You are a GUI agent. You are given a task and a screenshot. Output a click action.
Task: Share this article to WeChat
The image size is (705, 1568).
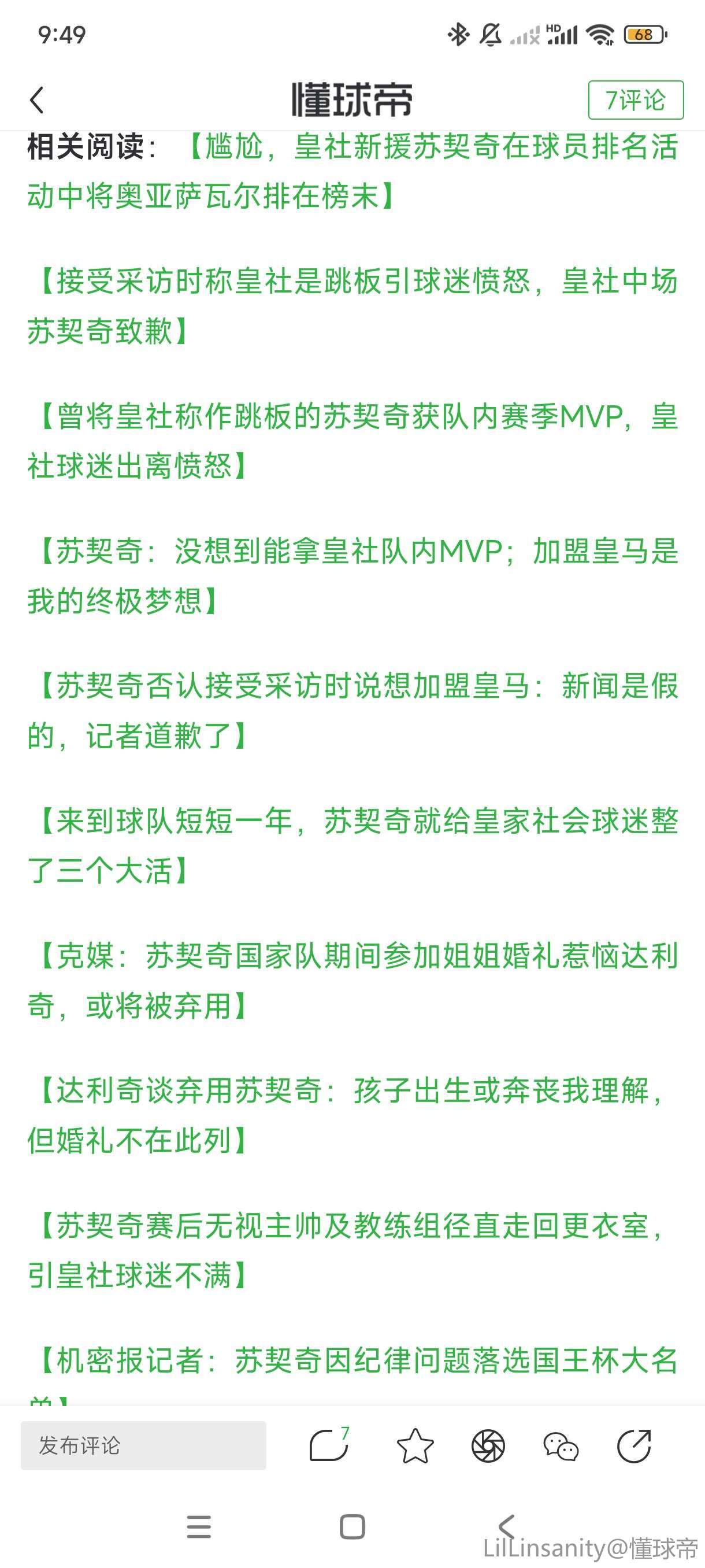tap(560, 1445)
